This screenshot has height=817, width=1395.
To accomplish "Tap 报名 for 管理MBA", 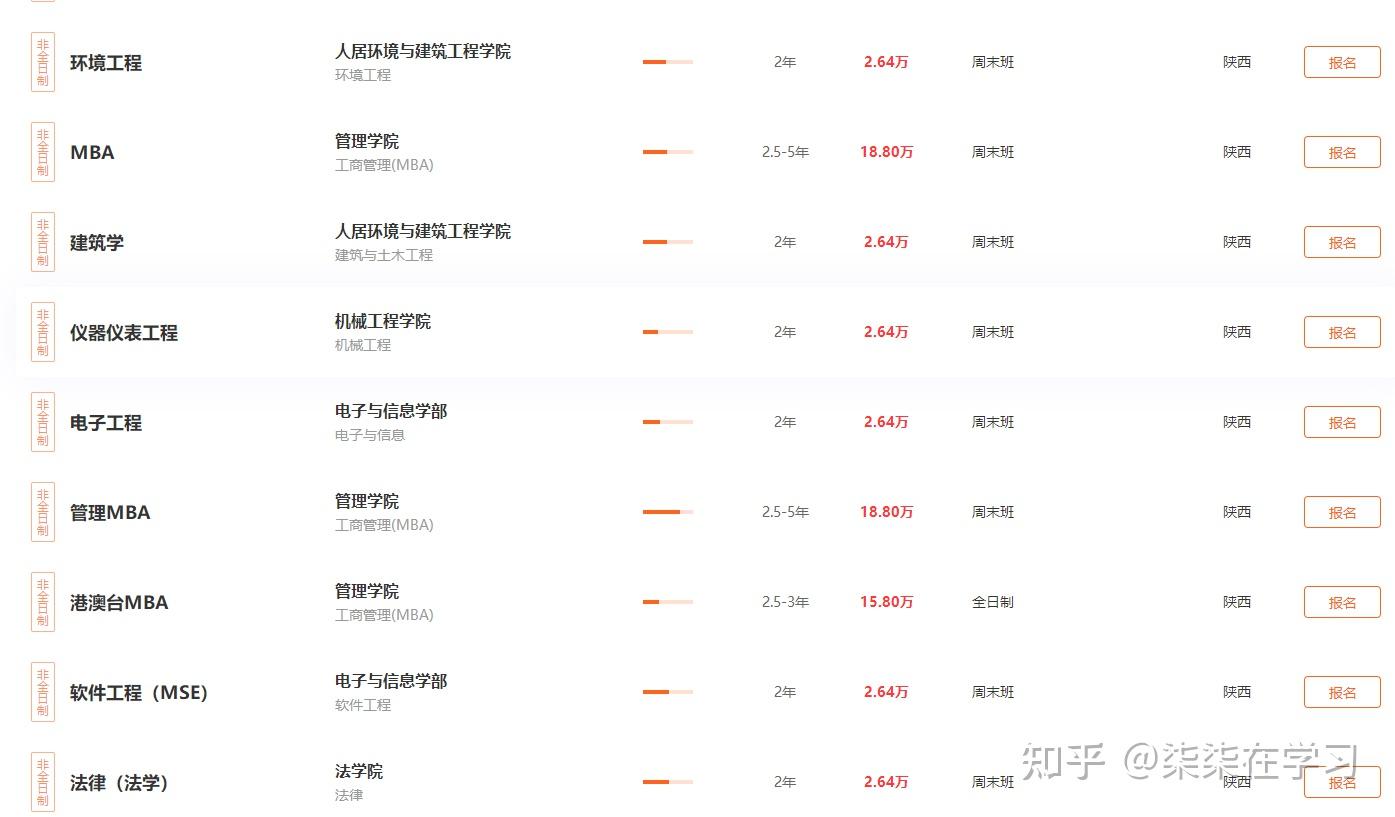I will pyautogui.click(x=1342, y=512).
